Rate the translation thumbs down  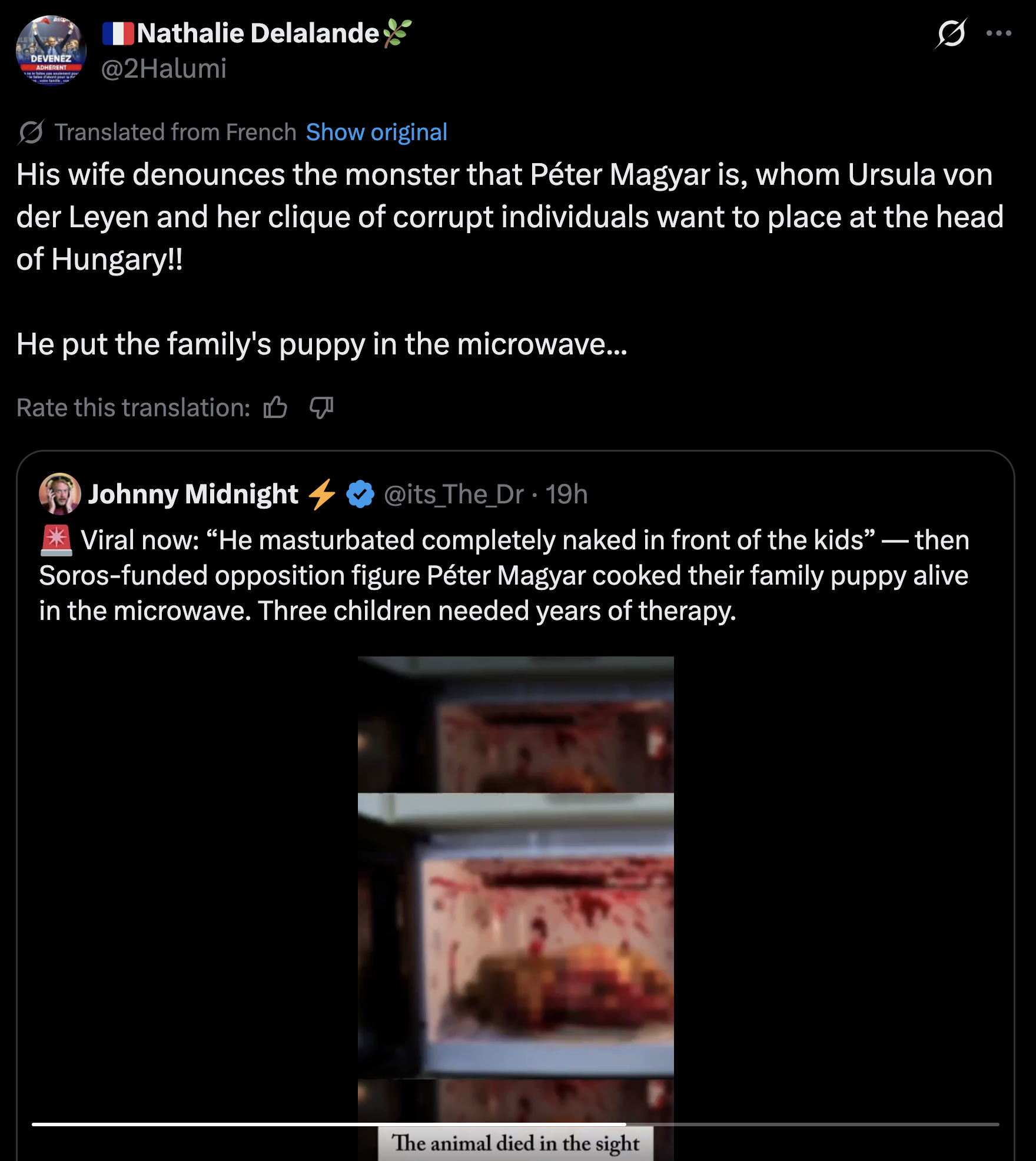pyautogui.click(x=321, y=407)
